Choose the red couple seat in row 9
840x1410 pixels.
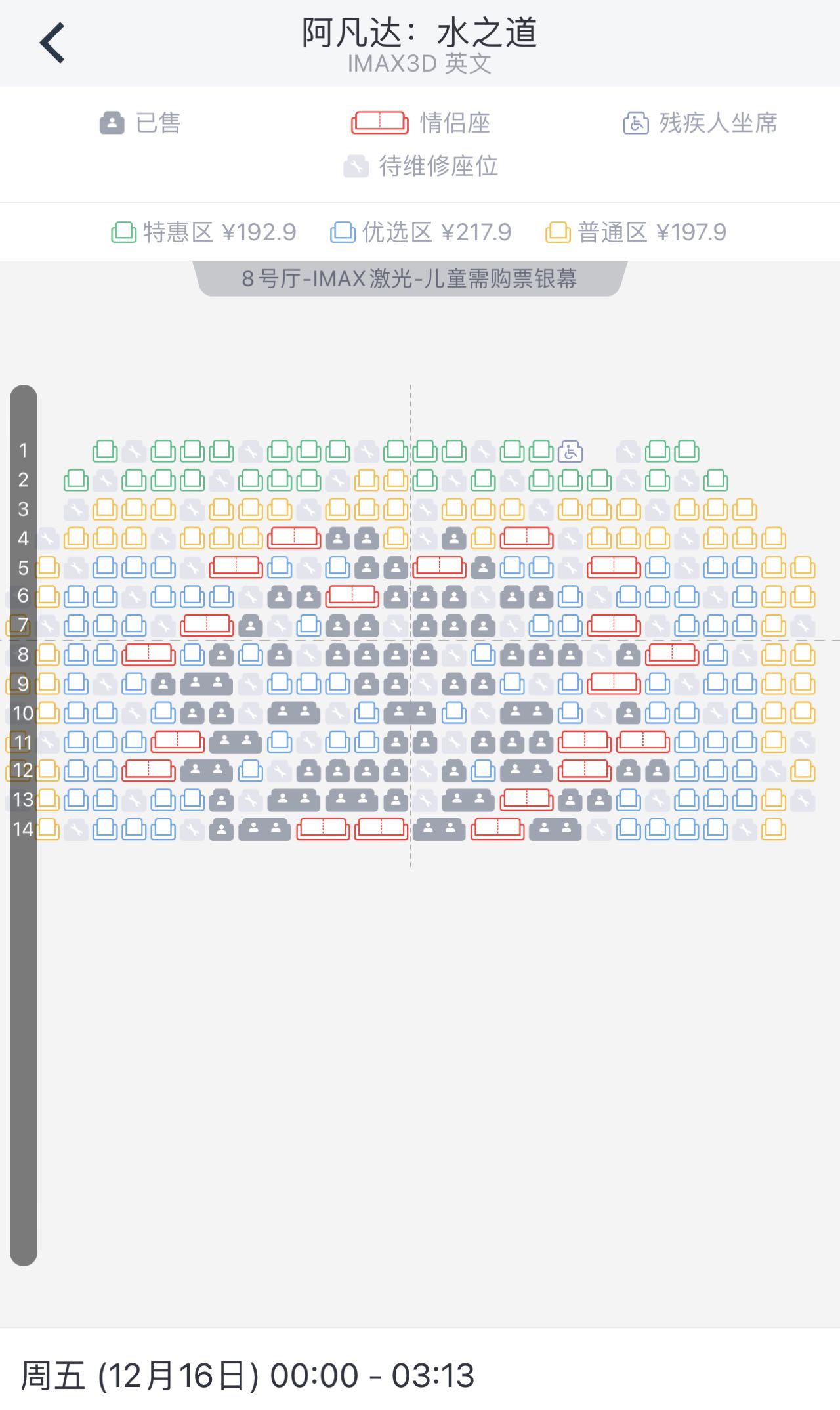click(614, 683)
